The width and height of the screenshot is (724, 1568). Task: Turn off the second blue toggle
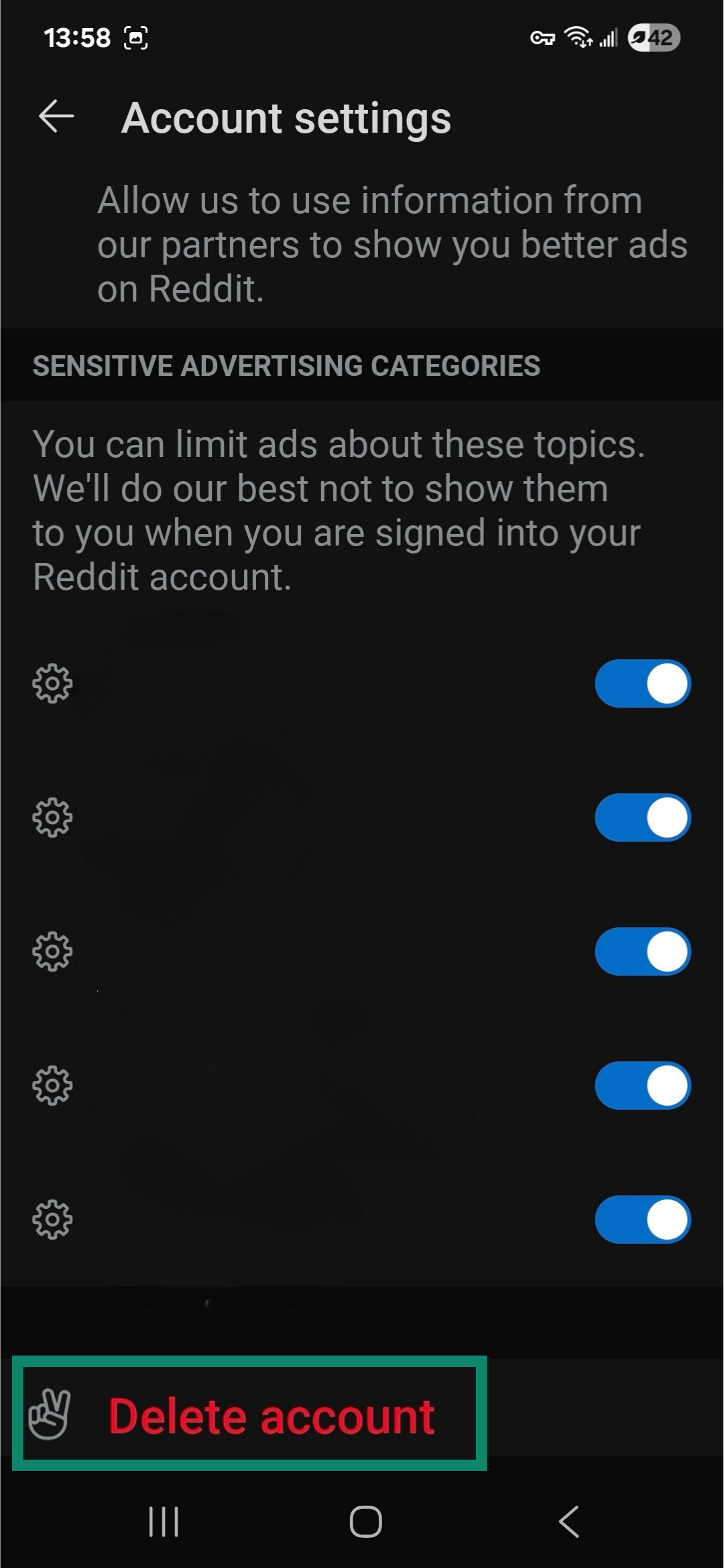tap(642, 818)
